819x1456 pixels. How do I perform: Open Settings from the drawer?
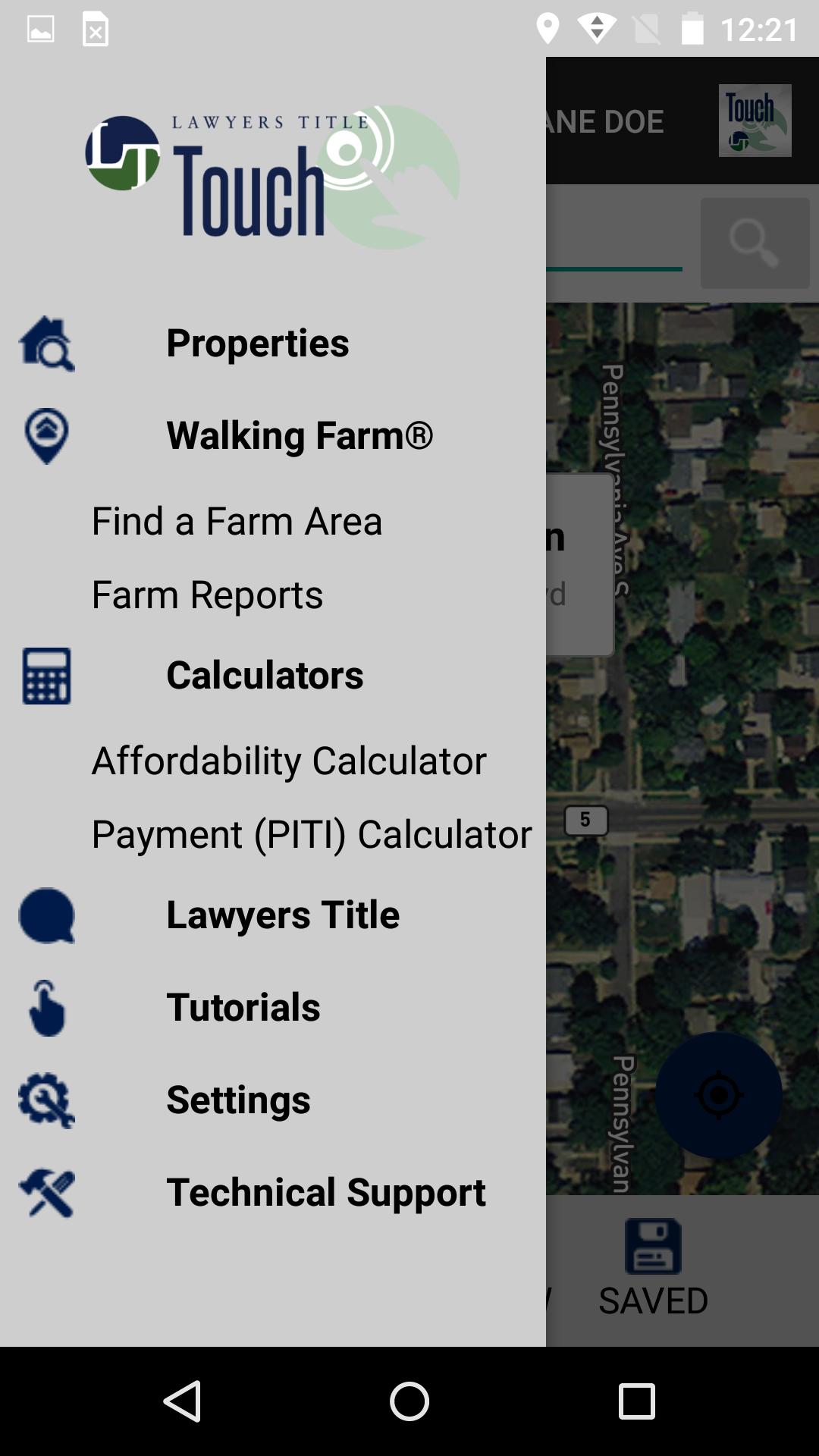273,1100
